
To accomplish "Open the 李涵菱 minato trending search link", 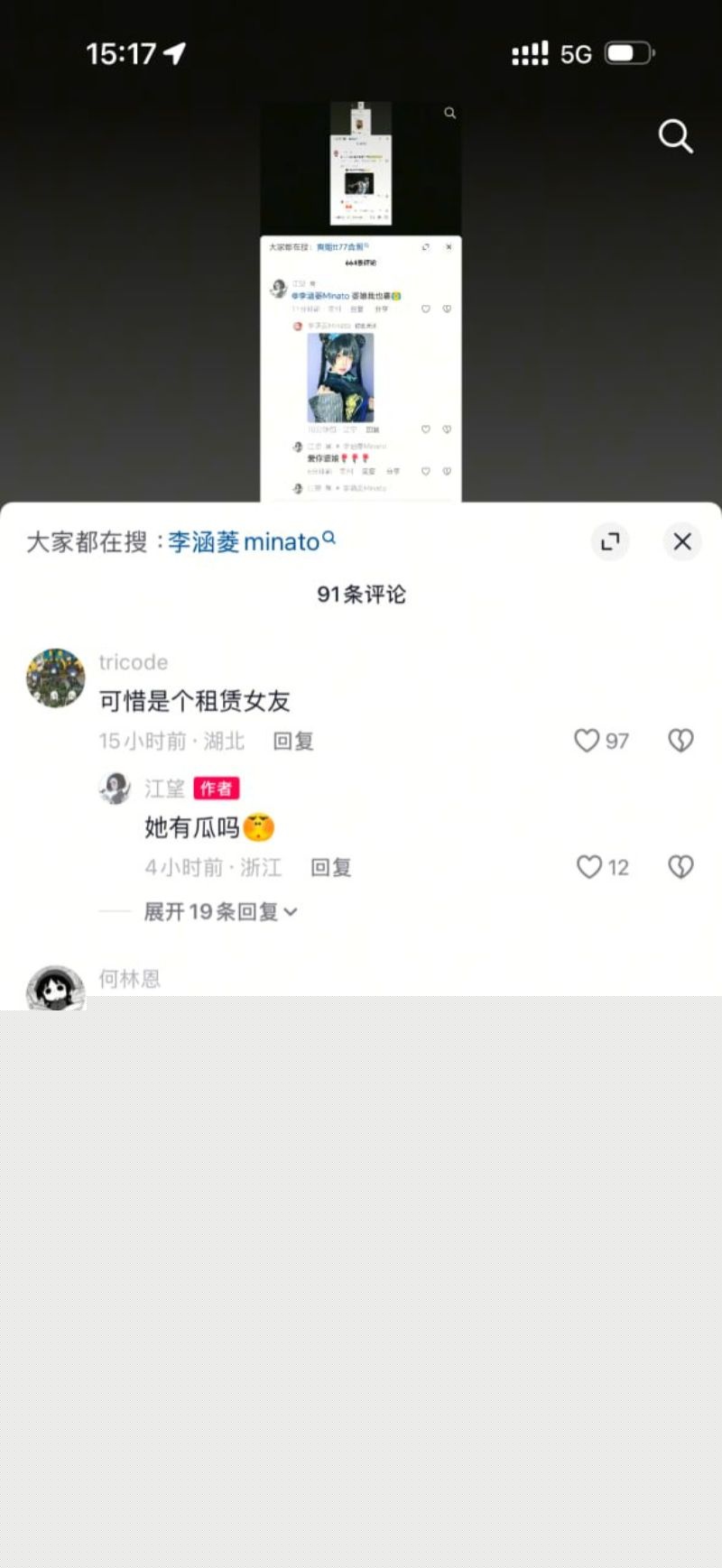I will [x=242, y=541].
